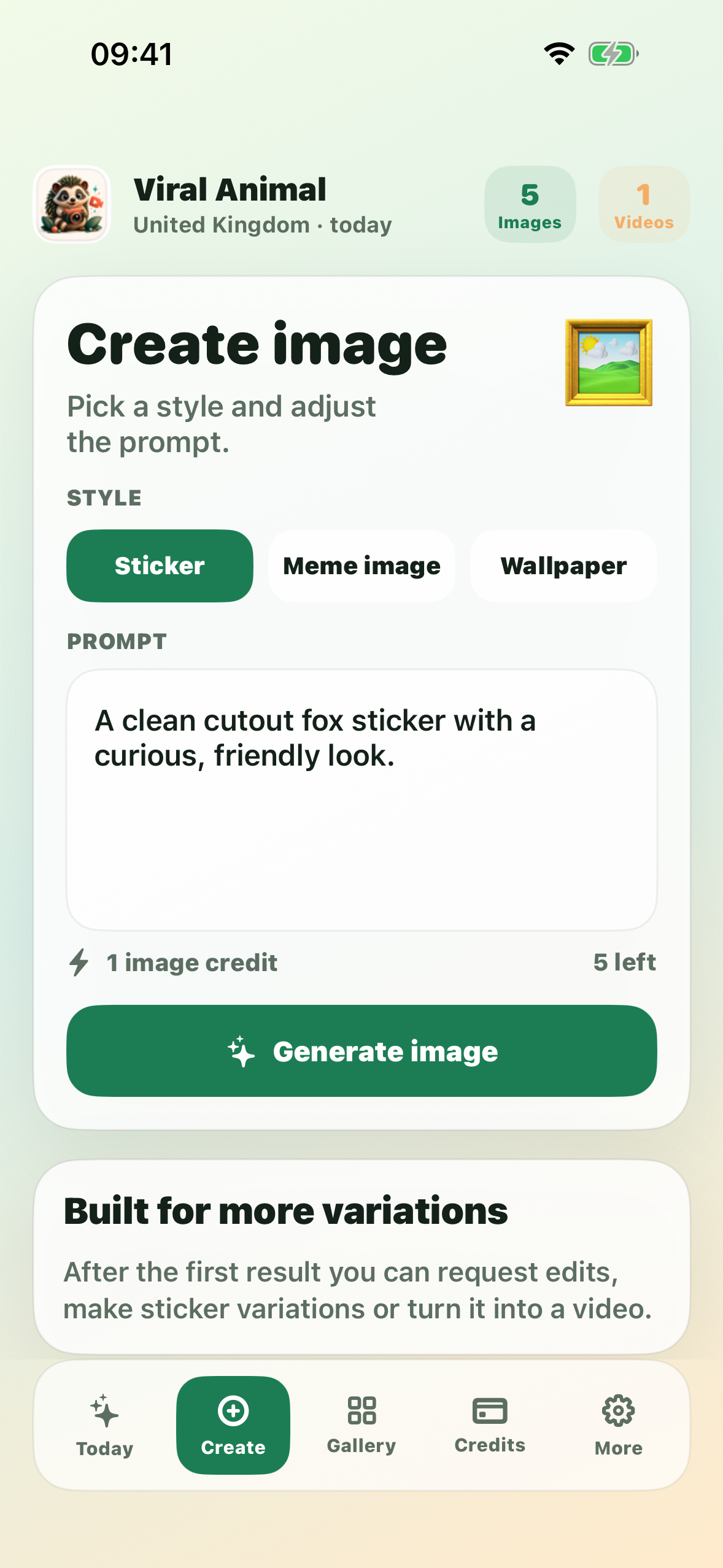Tap the 1 Videos credit badge
723x1568 pixels.
[644, 204]
